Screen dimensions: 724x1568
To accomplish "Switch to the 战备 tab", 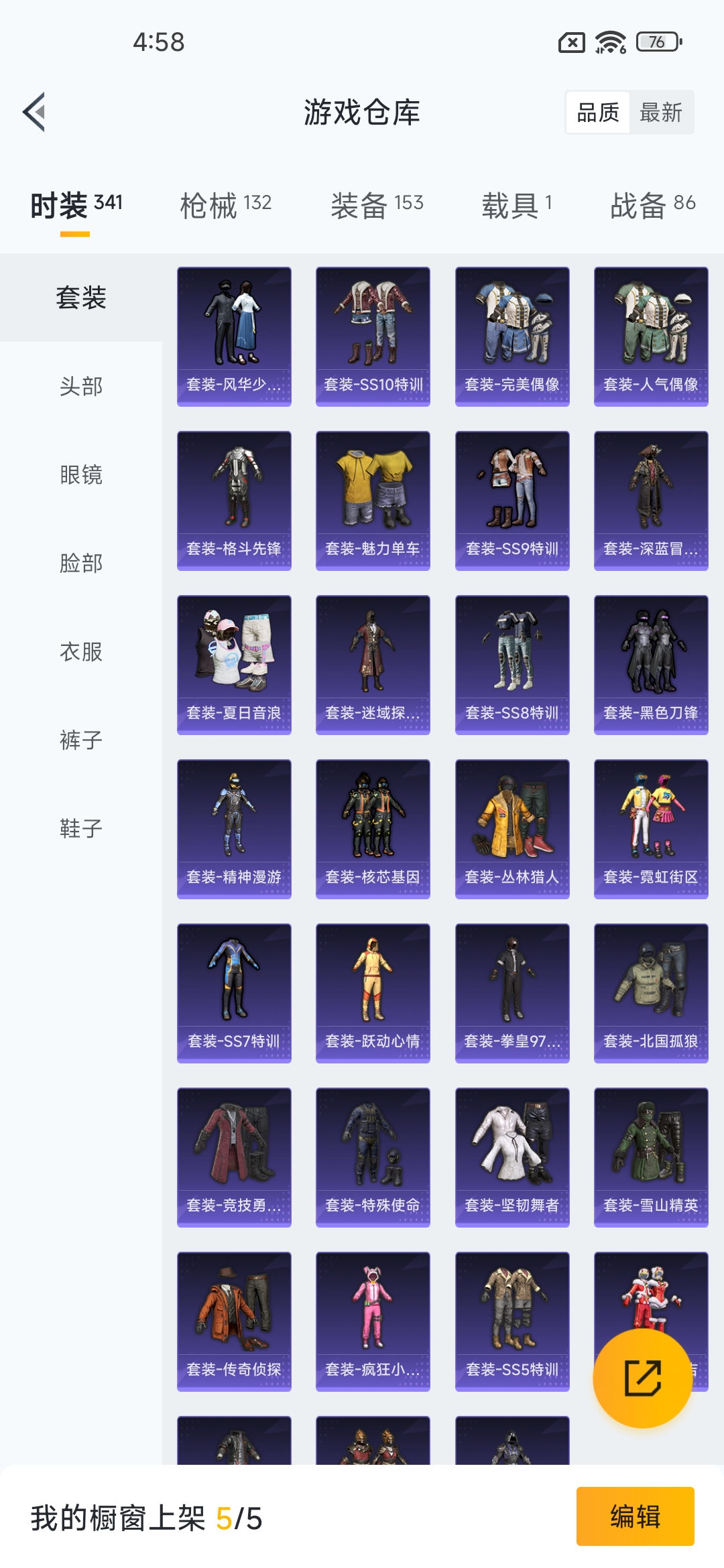I will (652, 204).
